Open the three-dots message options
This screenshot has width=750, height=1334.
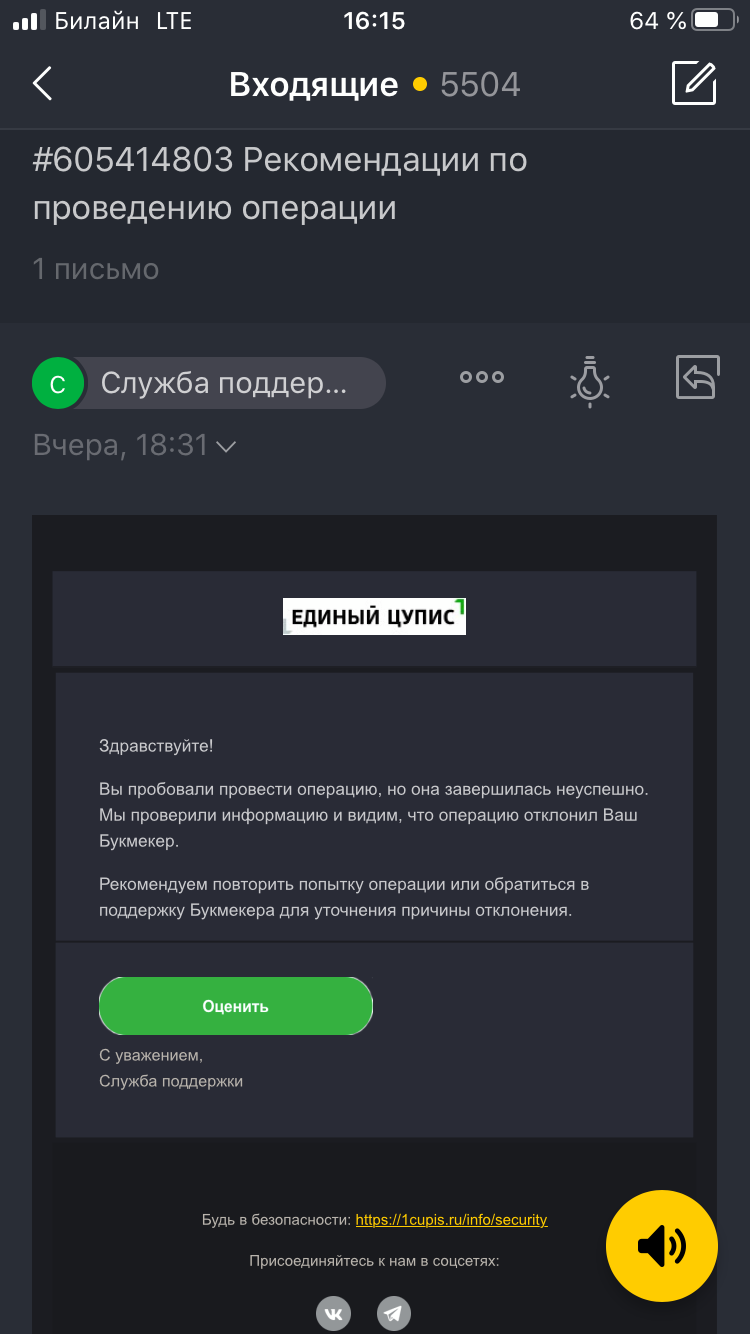point(482,377)
